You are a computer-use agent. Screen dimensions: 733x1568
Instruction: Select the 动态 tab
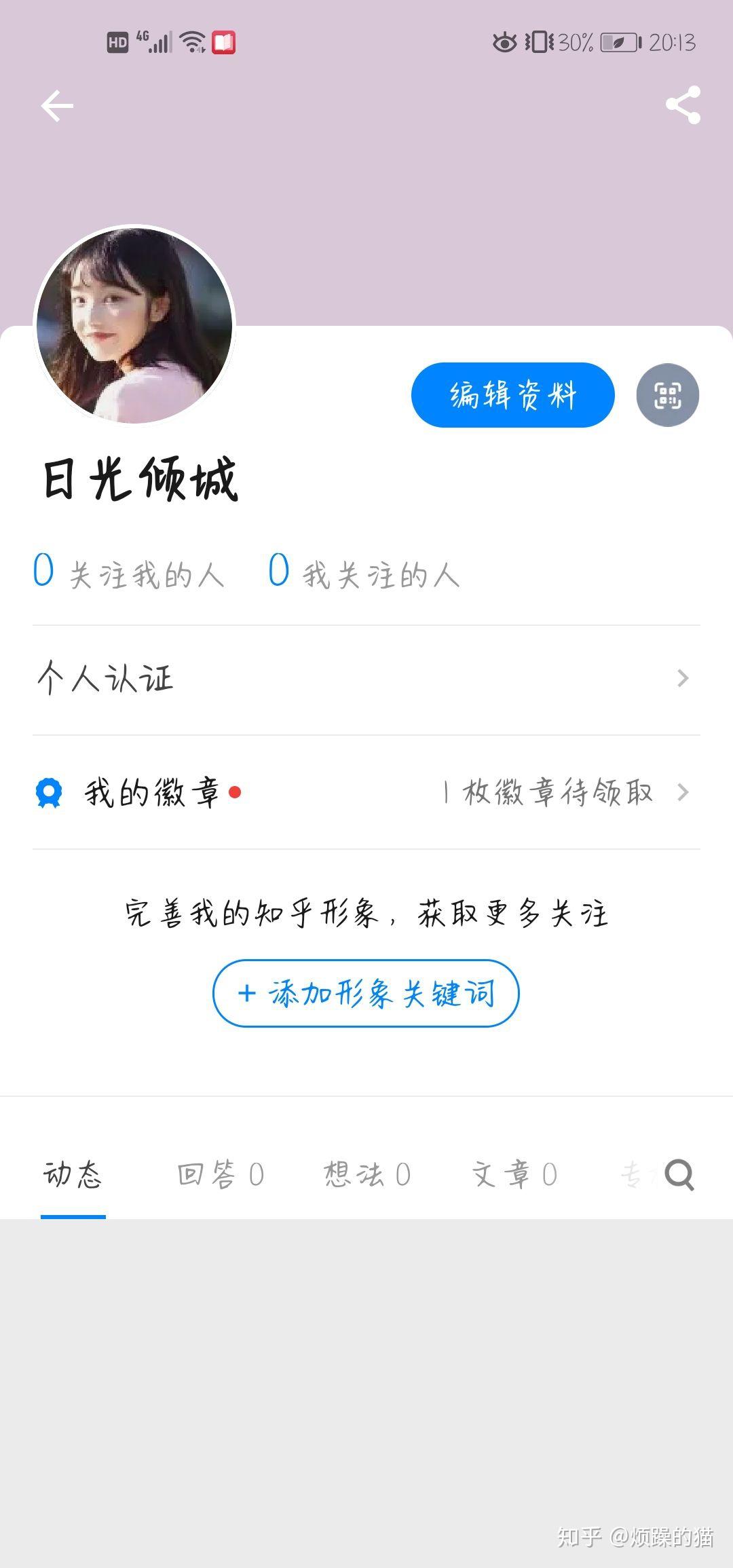pos(73,1174)
